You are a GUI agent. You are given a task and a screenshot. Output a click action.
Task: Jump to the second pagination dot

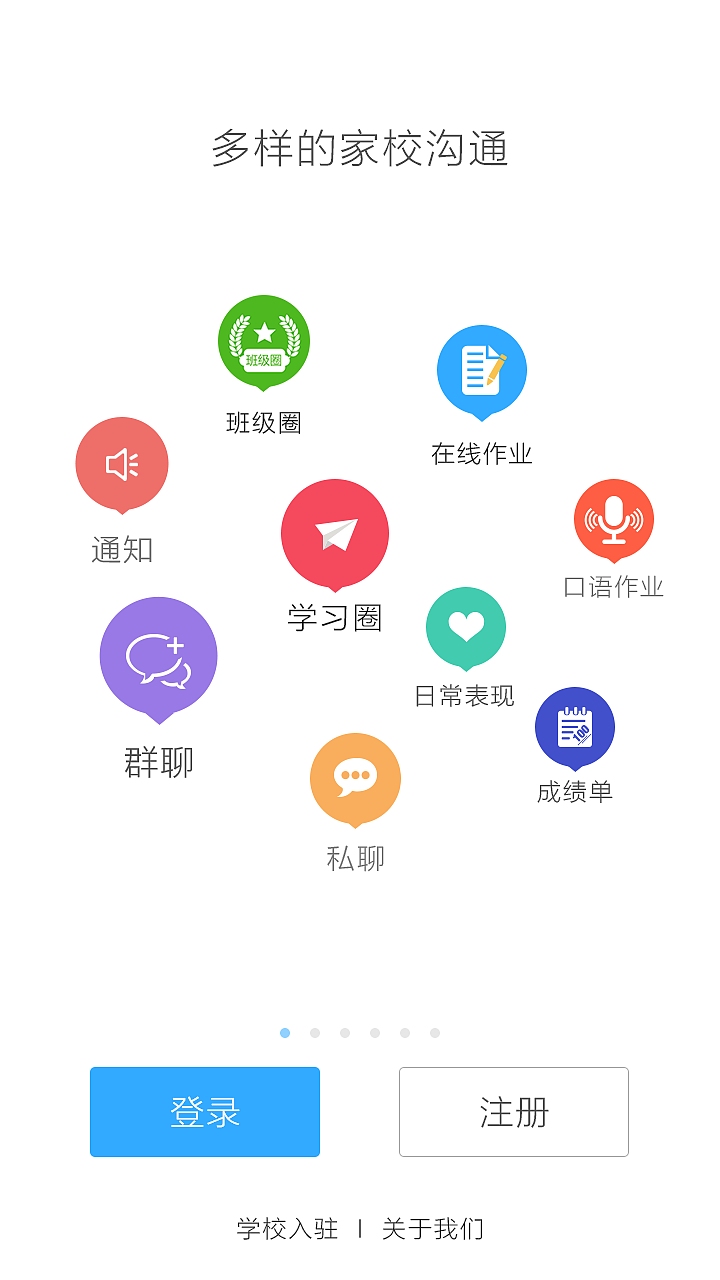[x=314, y=1030]
